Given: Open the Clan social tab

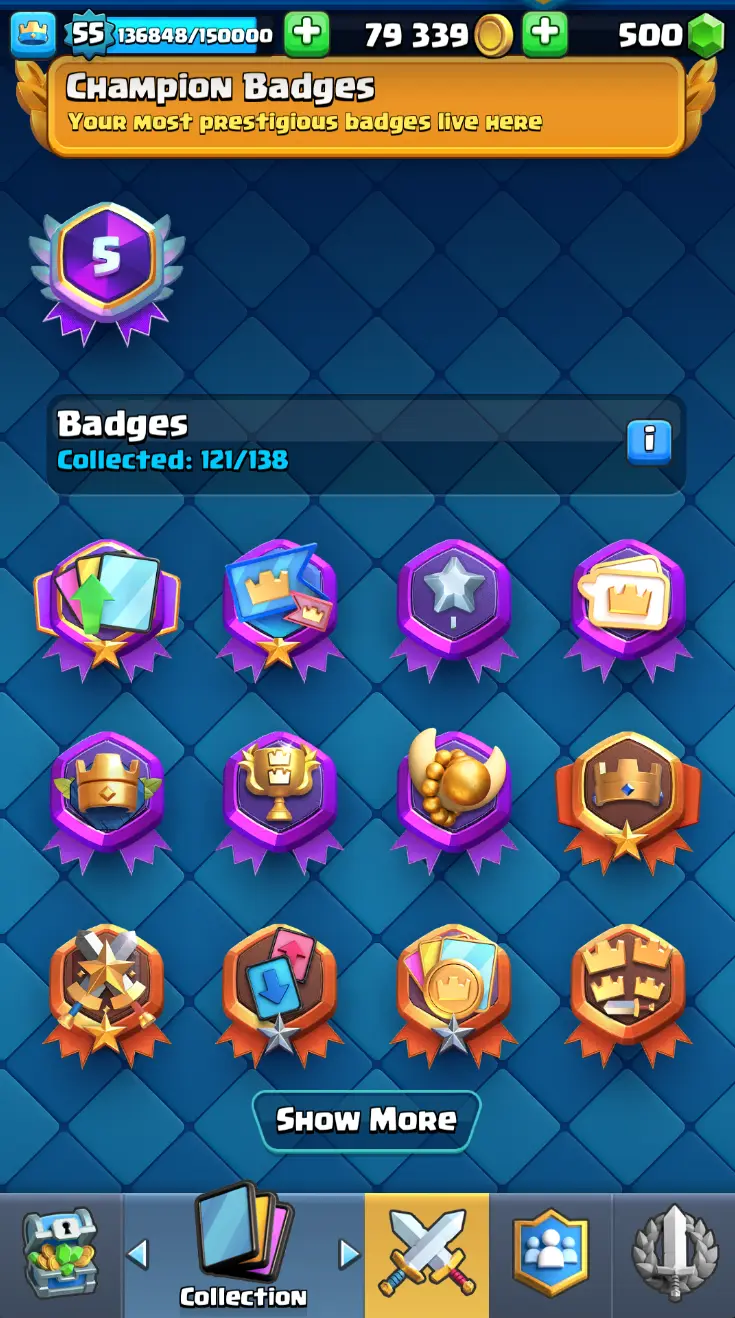Looking at the screenshot, I should point(551,1254).
